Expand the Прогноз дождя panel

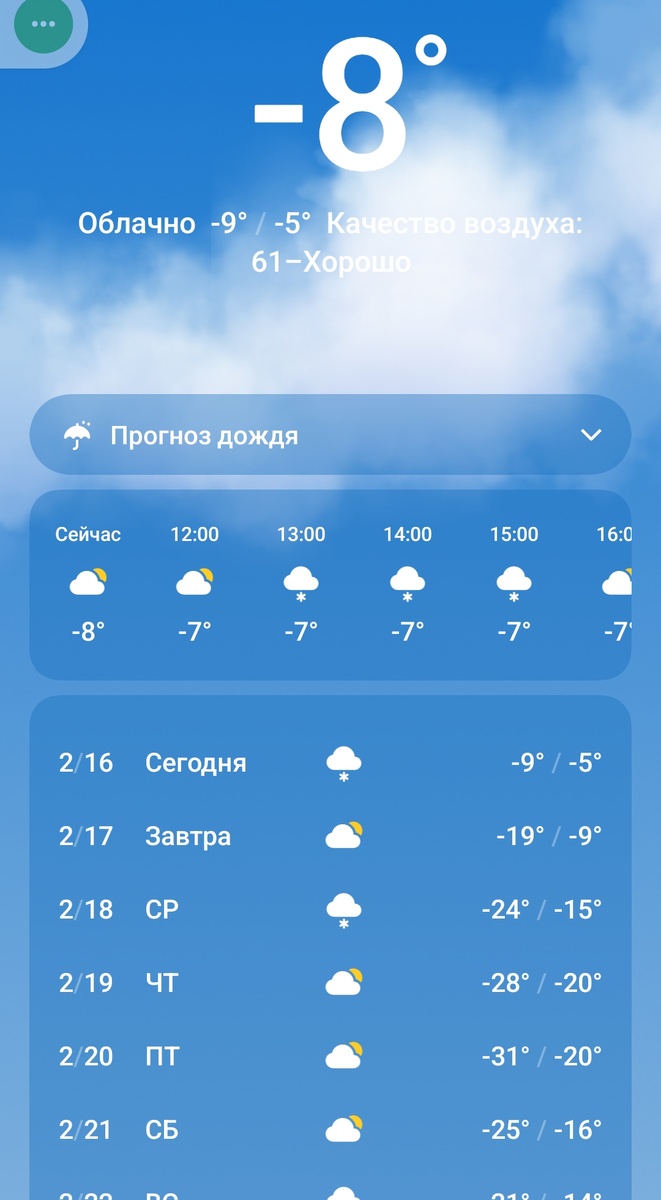[x=330, y=435]
